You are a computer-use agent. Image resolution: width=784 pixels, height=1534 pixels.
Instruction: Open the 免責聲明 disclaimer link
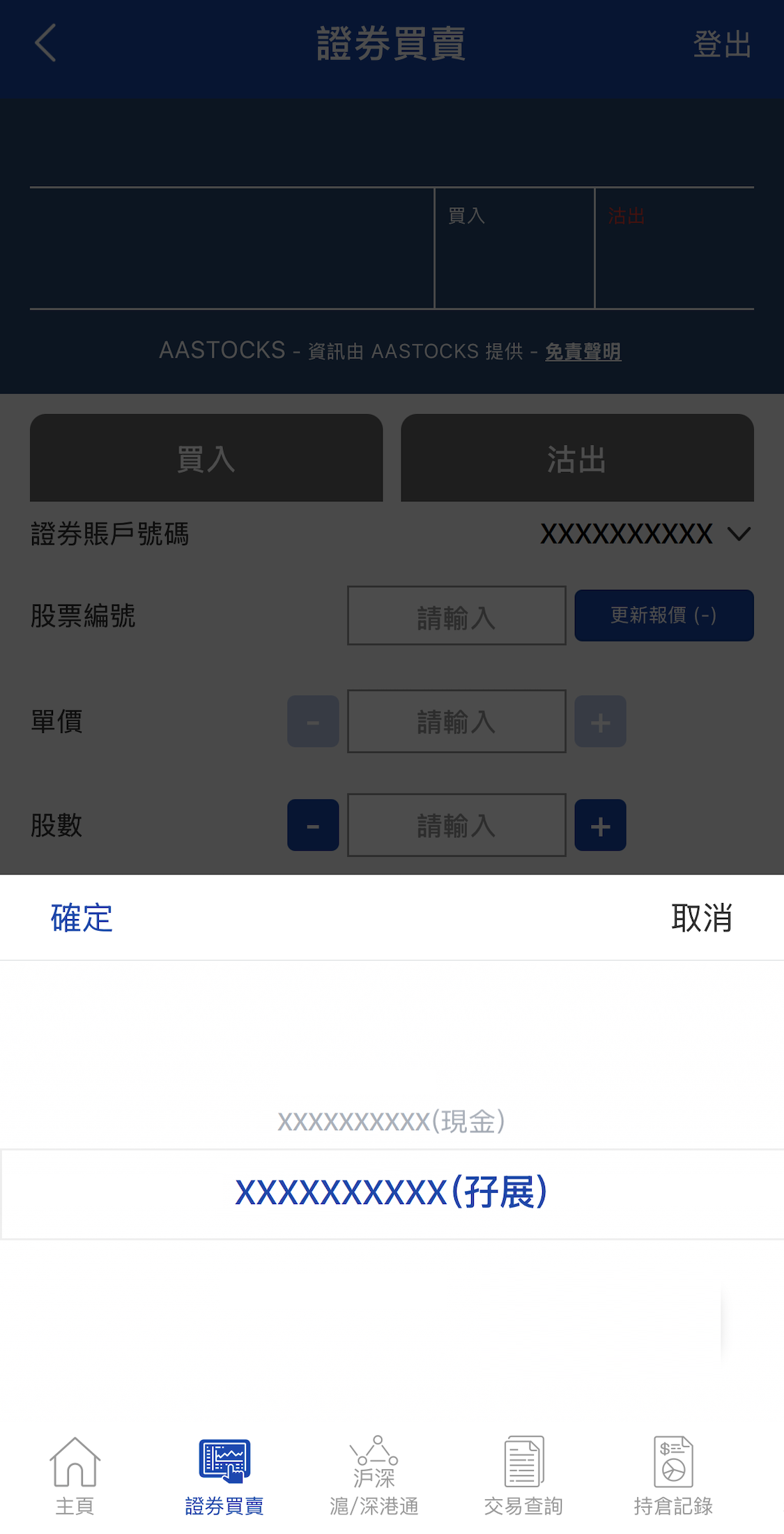(x=583, y=351)
